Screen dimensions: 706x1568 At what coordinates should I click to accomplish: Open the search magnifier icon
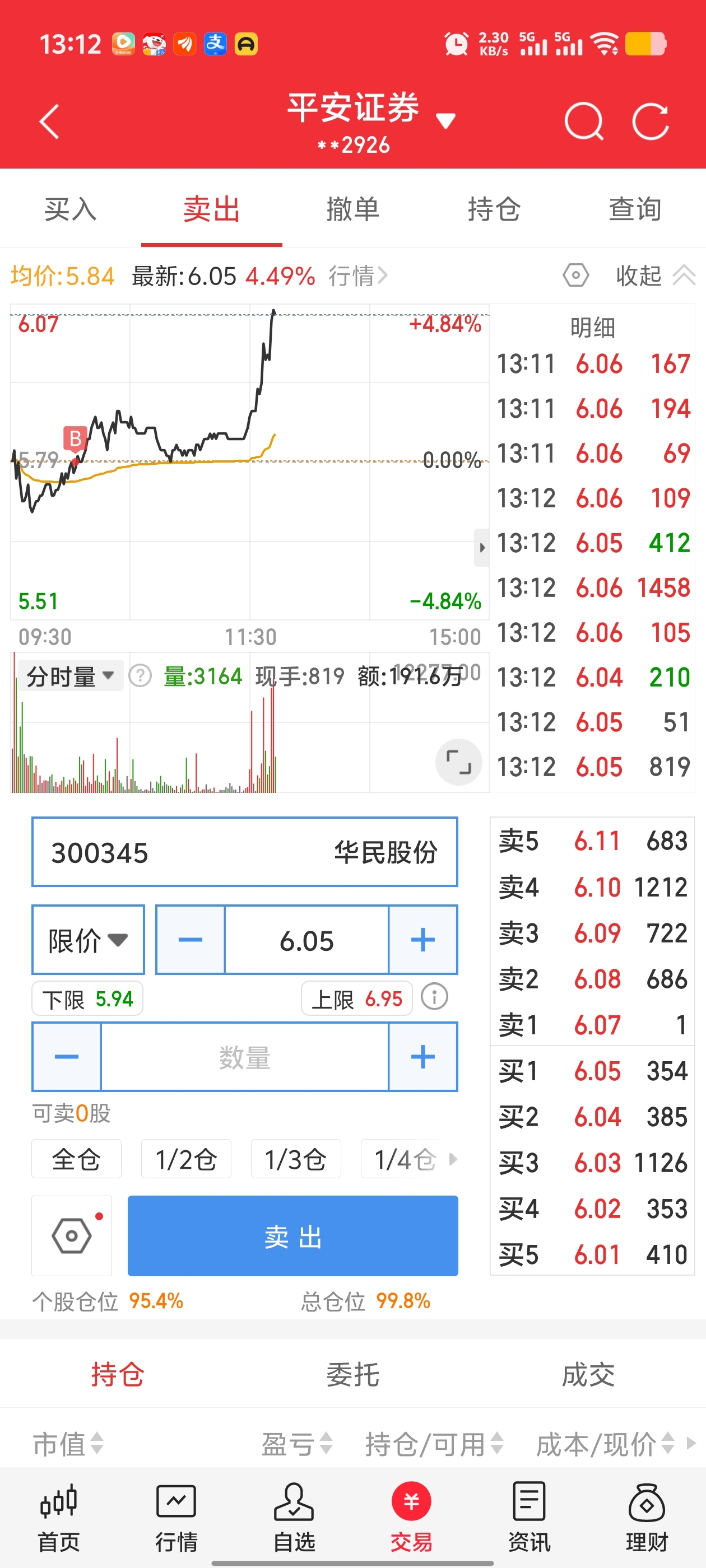583,122
